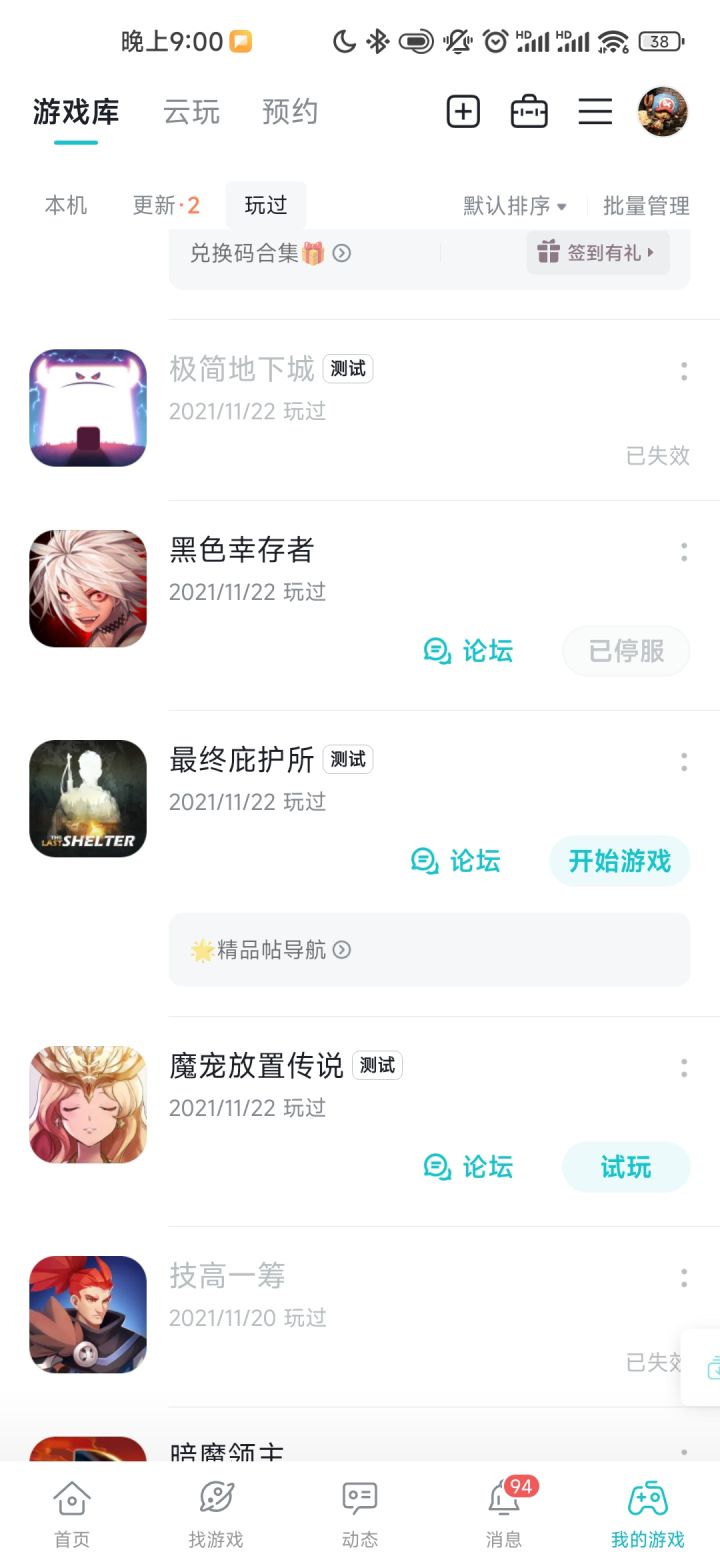This screenshot has width=720, height=1560.
Task: Open the 默认排序 sort dropdown
Action: coord(514,206)
